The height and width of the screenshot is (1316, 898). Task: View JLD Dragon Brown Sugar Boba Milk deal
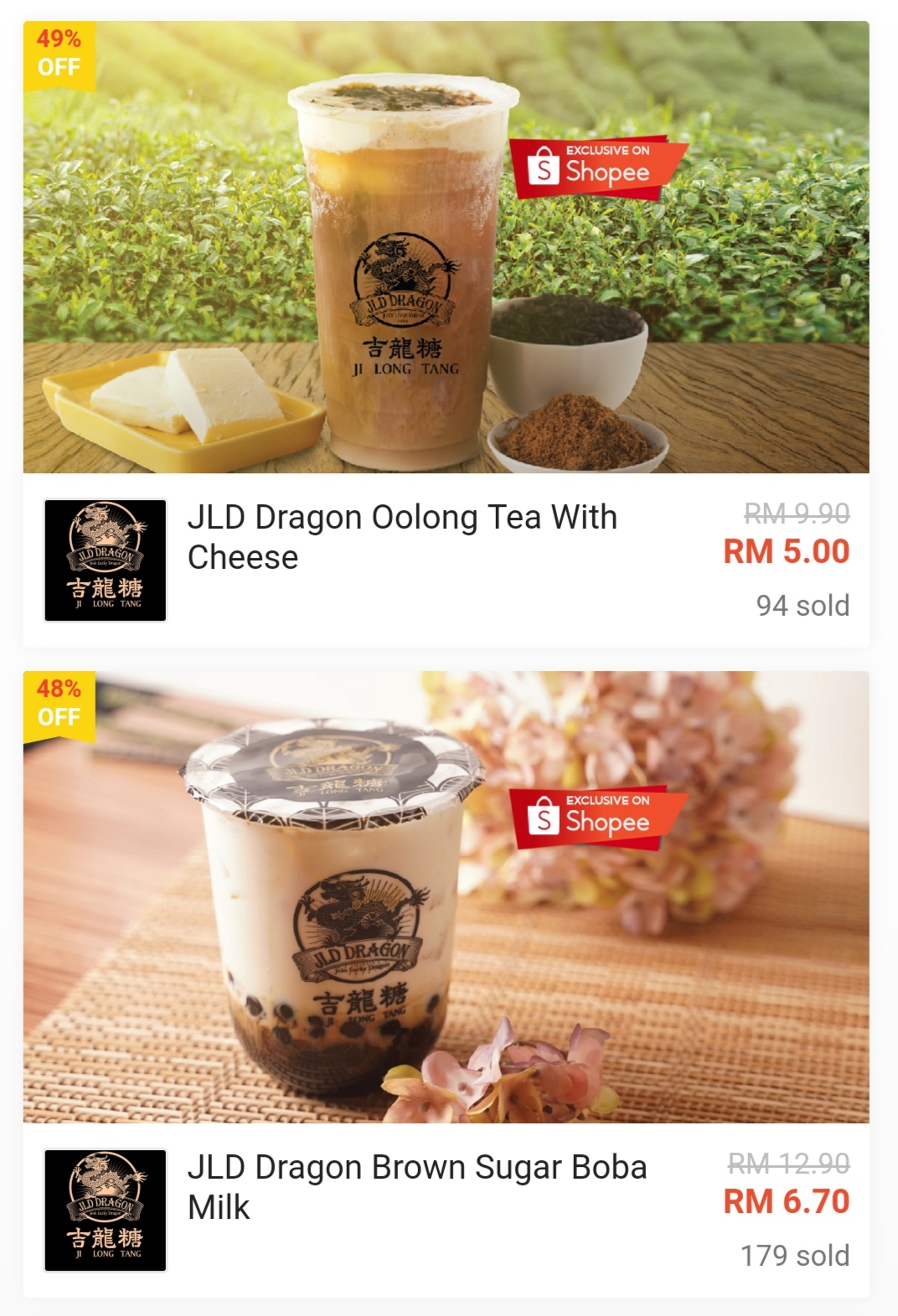[x=416, y=1186]
